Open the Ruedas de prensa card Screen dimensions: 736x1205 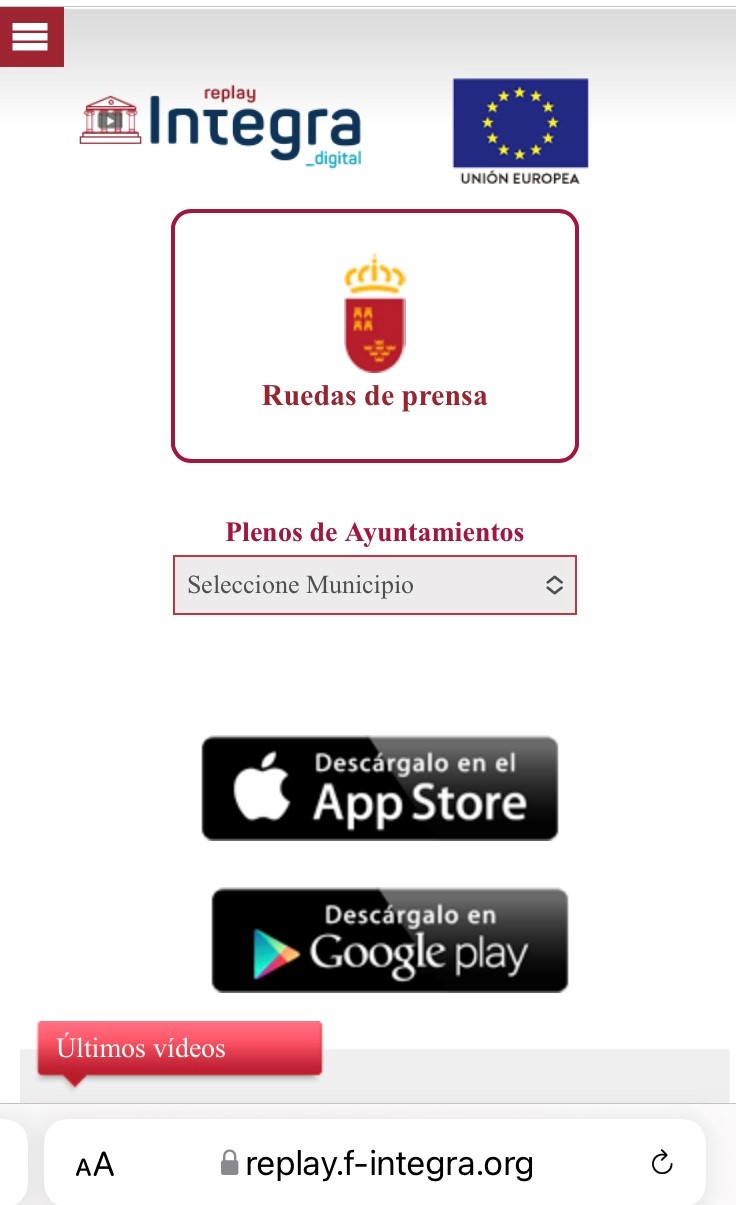(x=375, y=336)
